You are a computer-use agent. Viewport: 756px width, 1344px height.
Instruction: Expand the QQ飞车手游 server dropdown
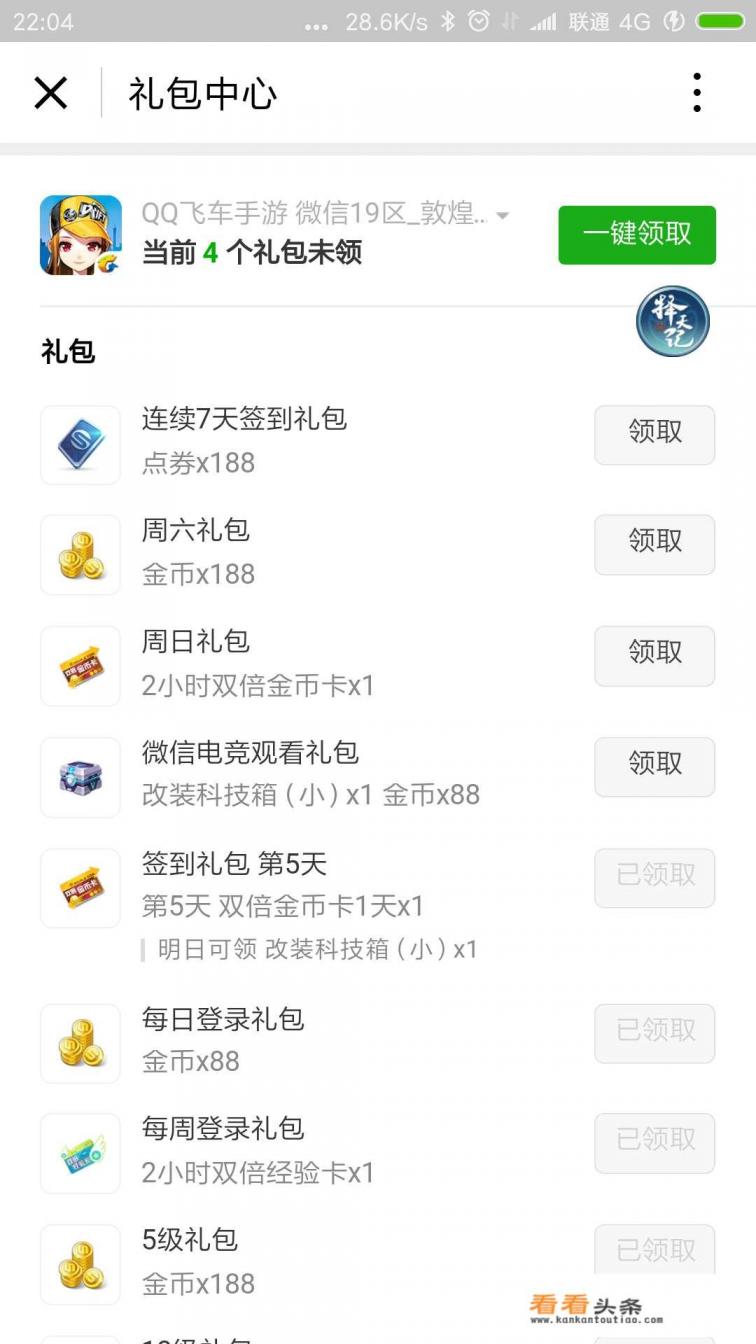502,215
